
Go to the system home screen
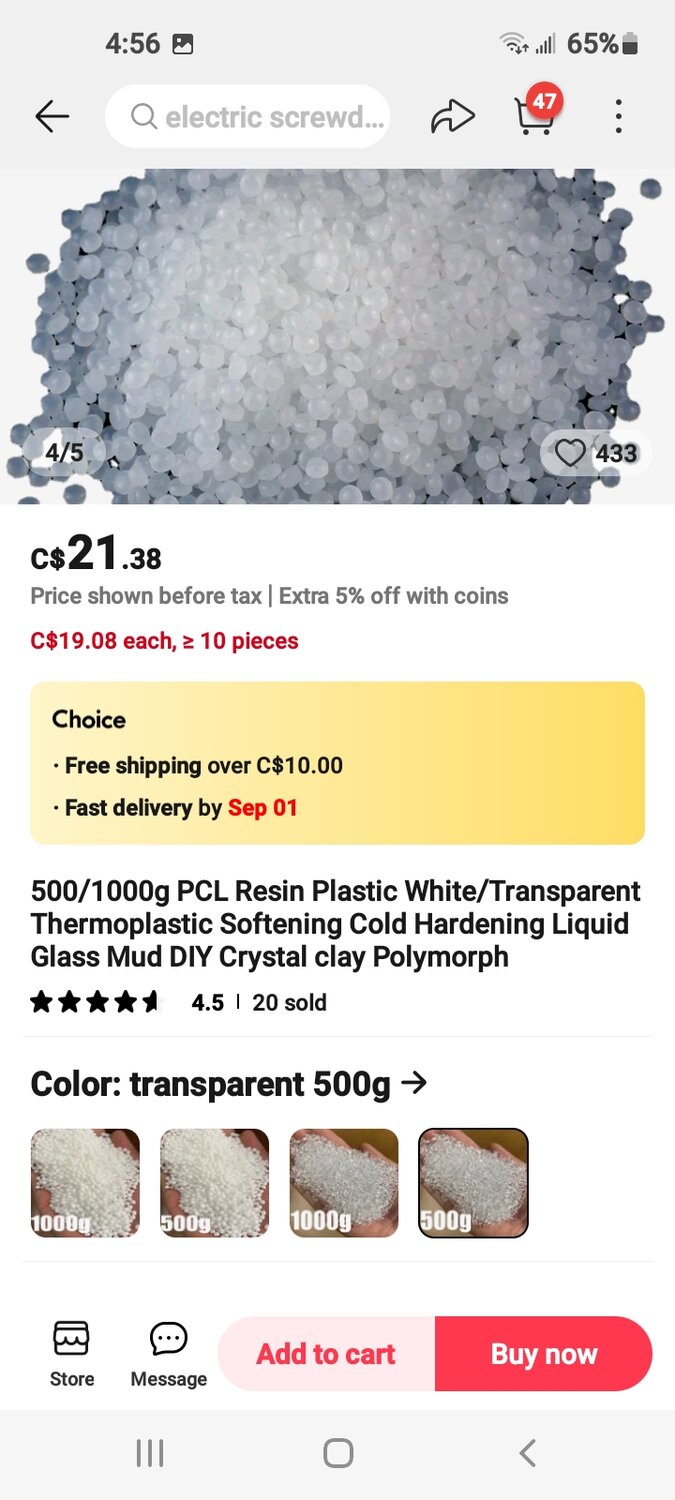click(x=338, y=1453)
